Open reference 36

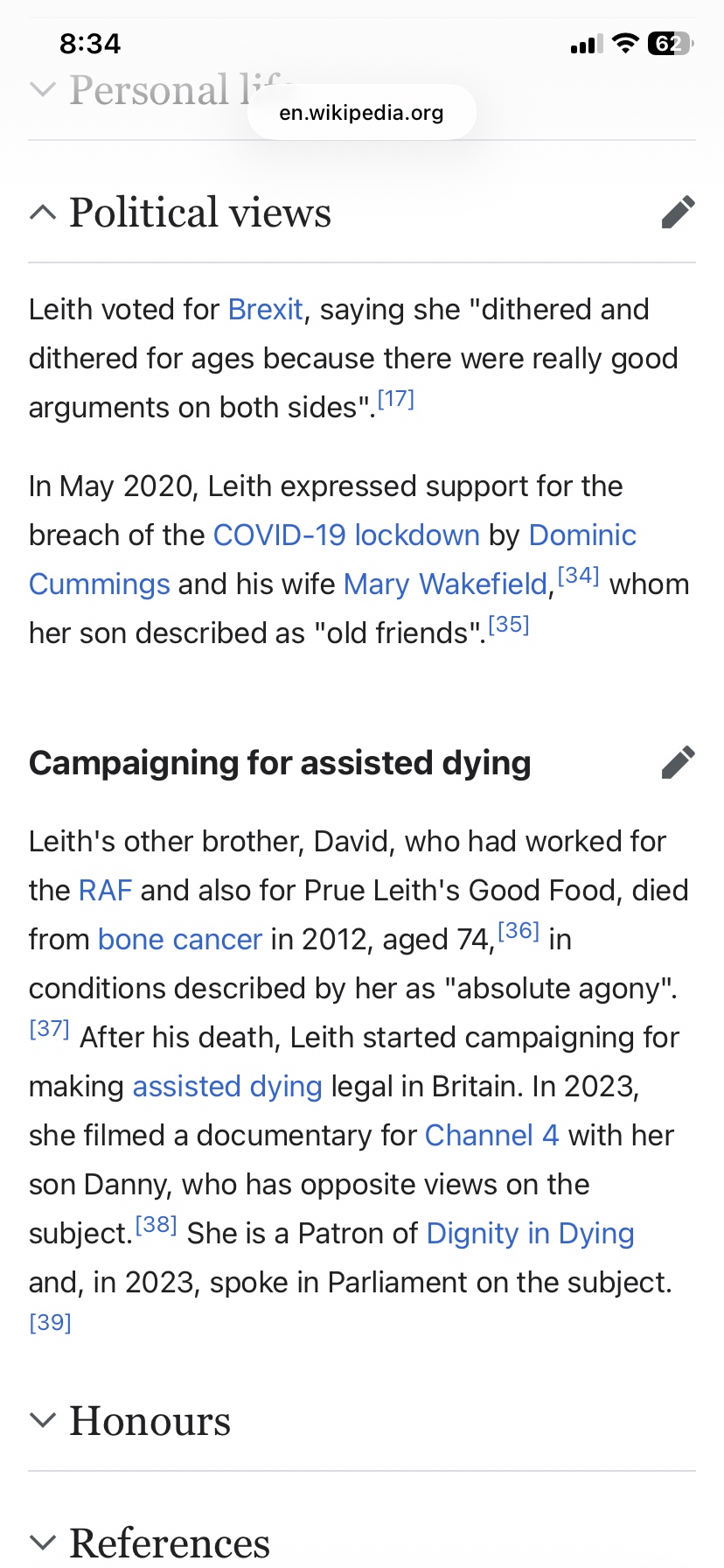[518, 931]
